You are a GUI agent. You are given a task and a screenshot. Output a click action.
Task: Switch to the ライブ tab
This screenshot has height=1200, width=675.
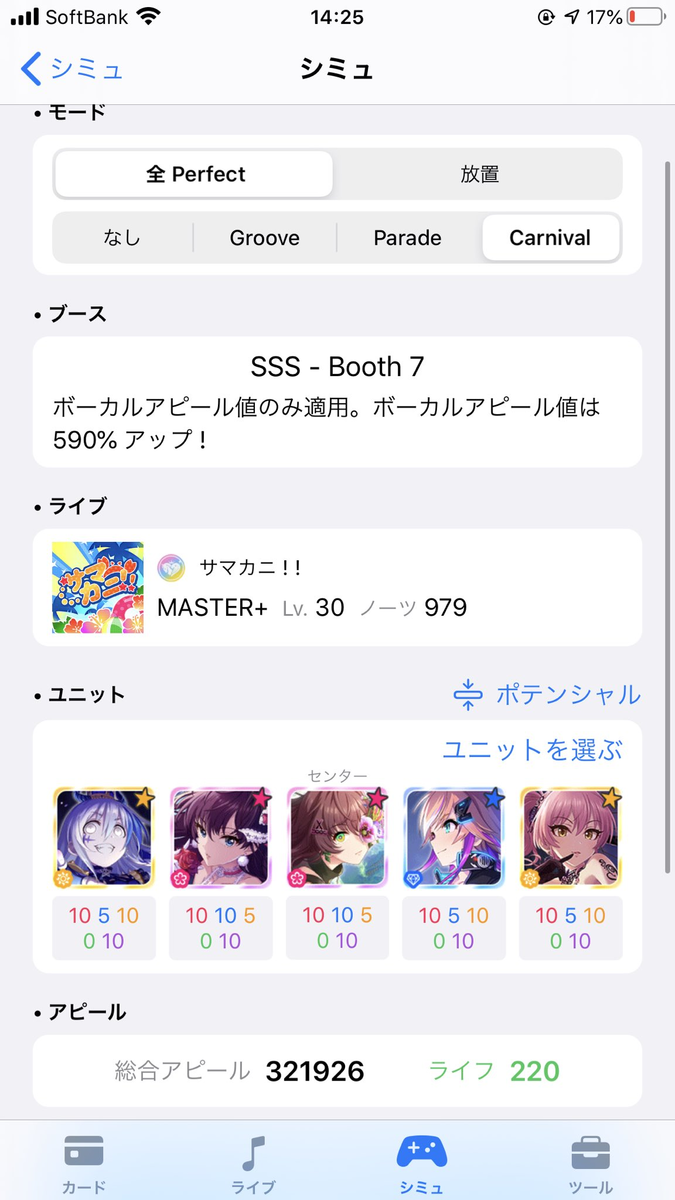coord(253,1163)
